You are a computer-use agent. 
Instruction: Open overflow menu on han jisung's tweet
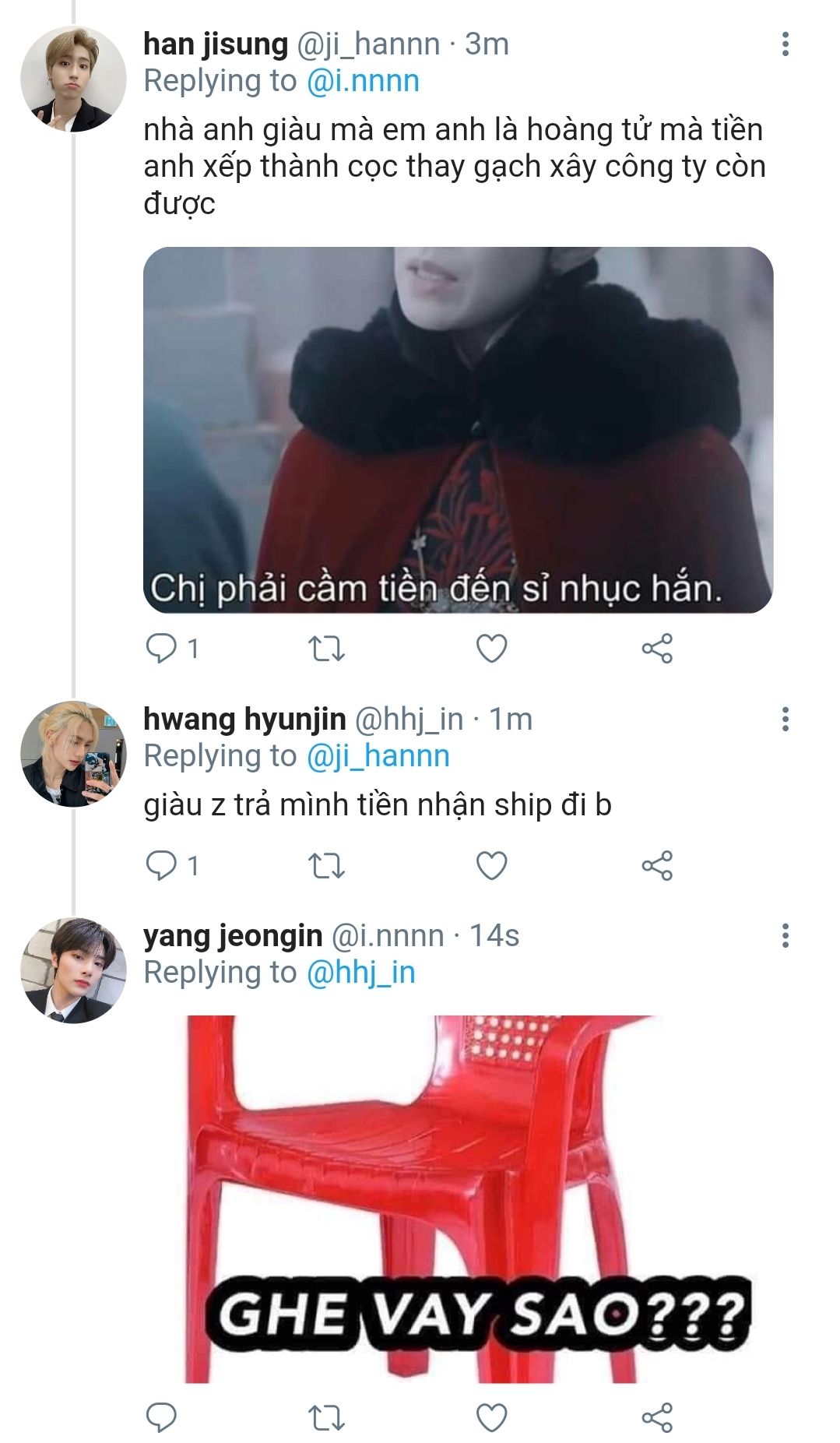pos(785,44)
